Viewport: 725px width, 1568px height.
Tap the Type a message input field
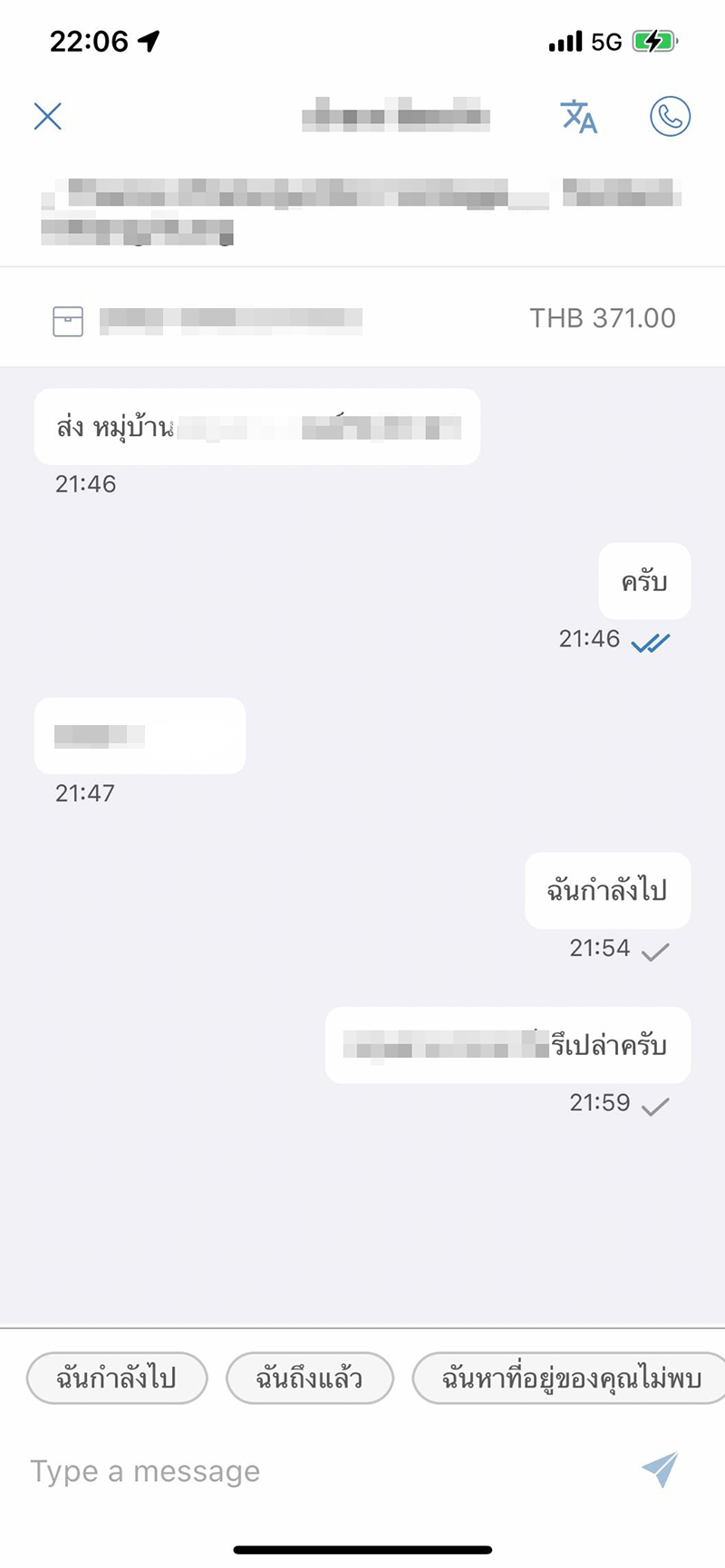click(272, 1470)
